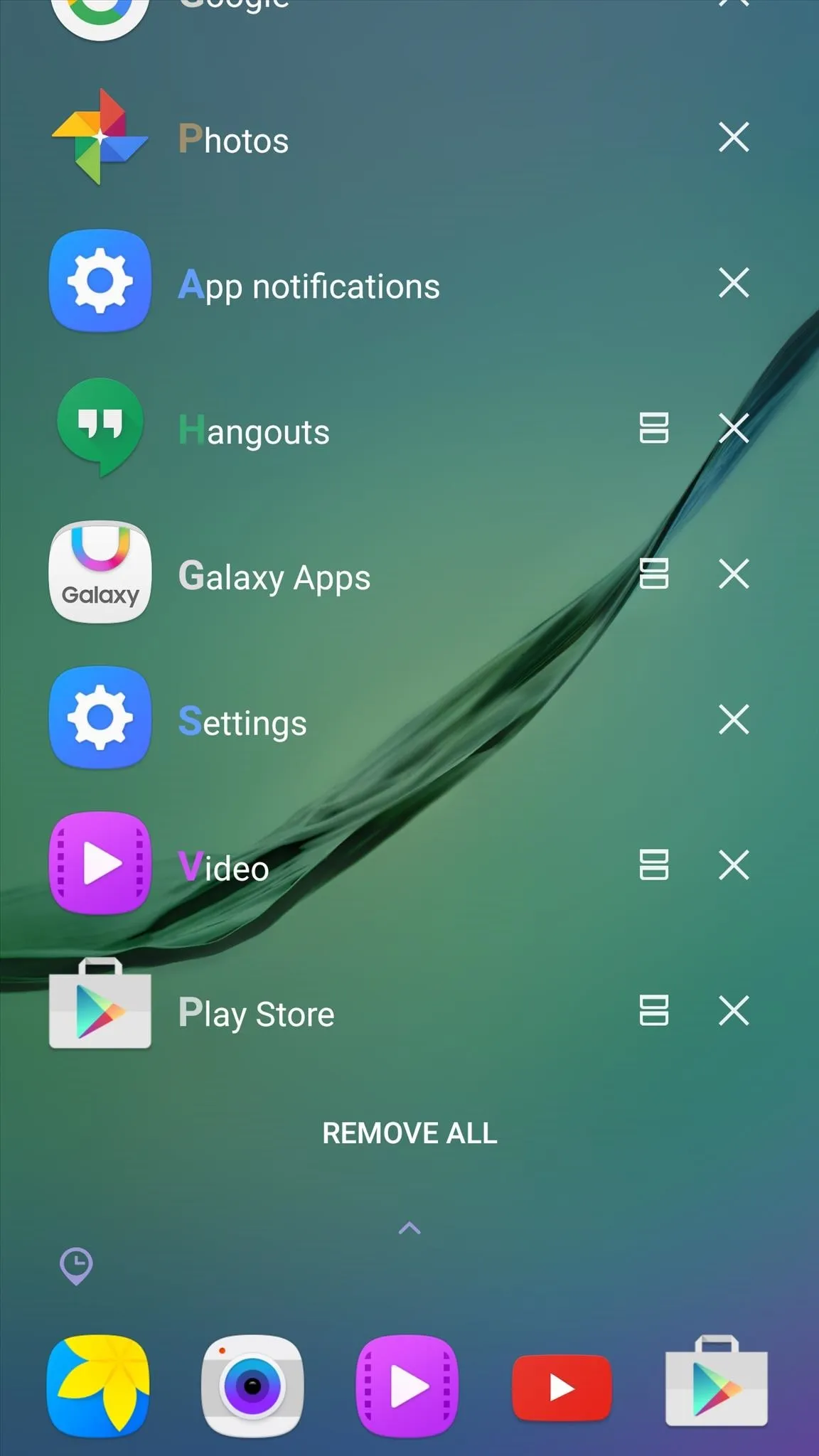The image size is (819, 1456).
Task: Expand the upward chevron above the dock
Action: pos(409,1228)
